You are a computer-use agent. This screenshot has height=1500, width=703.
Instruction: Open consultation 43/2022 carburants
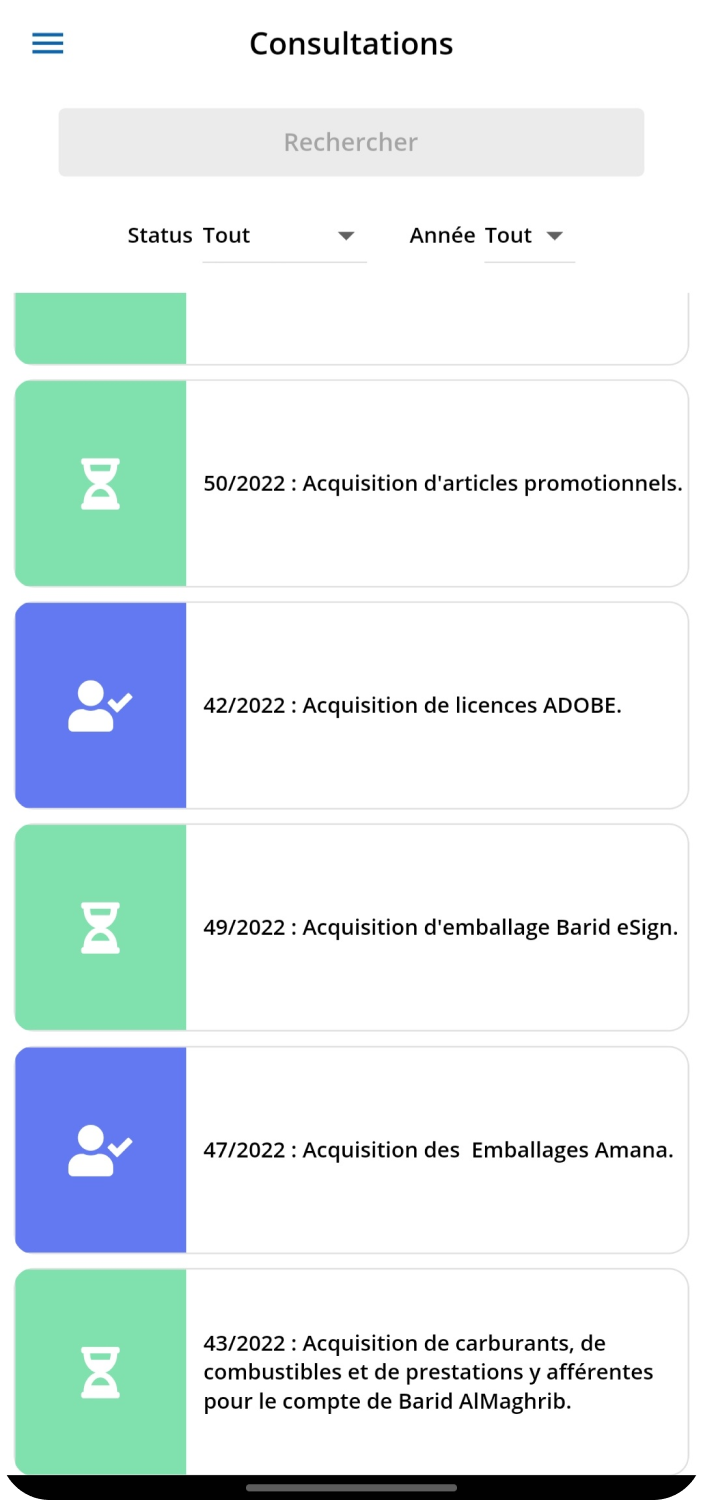click(351, 1372)
